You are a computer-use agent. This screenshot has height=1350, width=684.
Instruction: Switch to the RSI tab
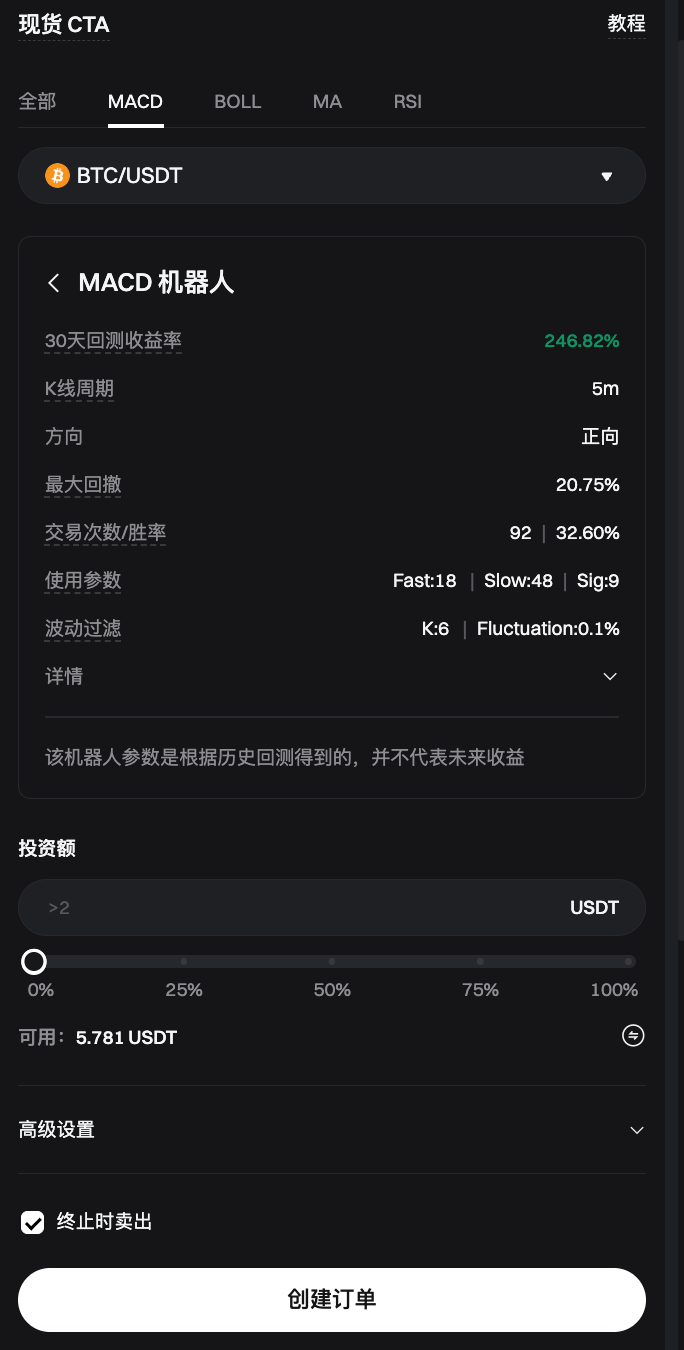(407, 101)
